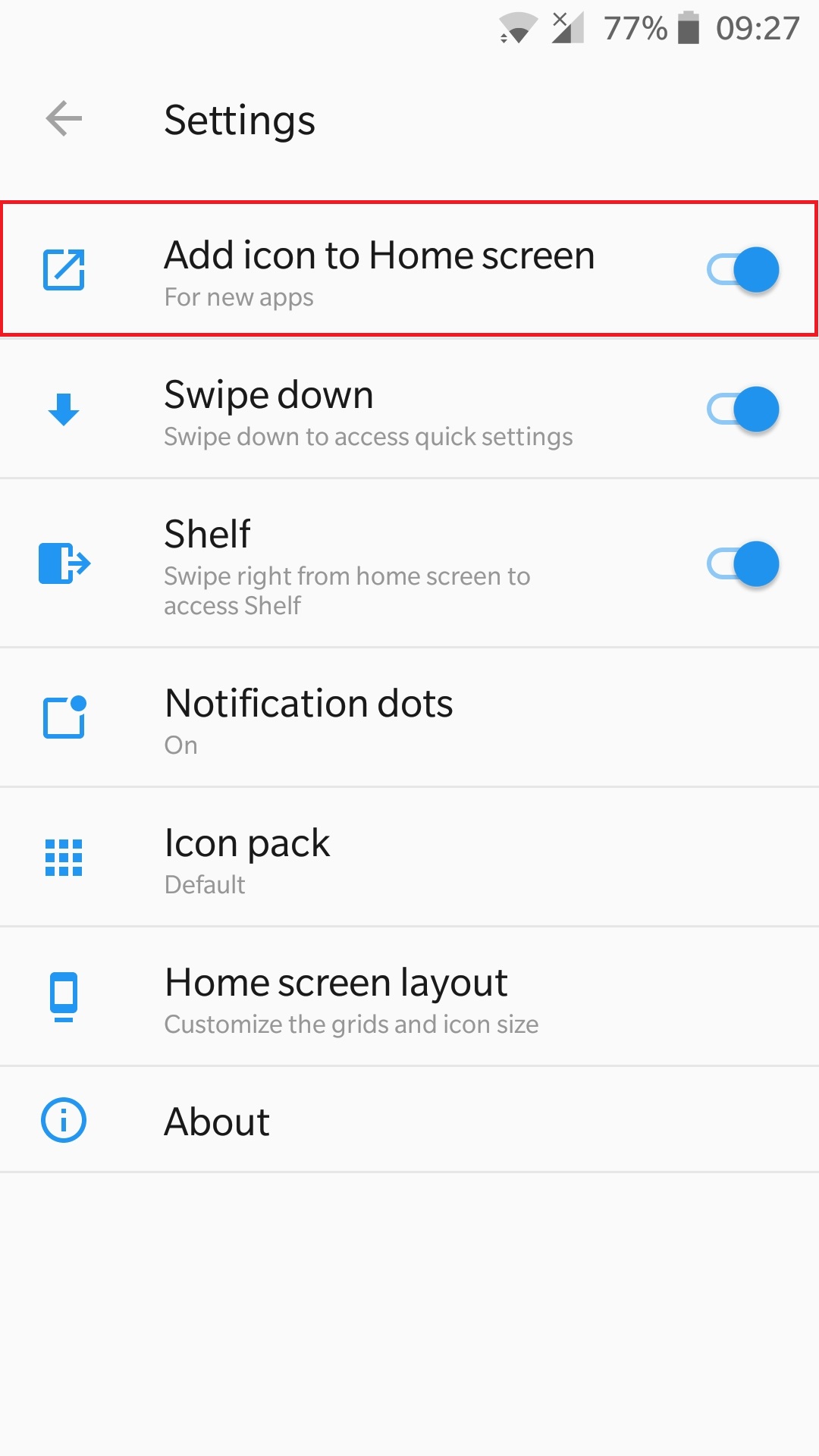Click the Add icon to Home screen icon
The height and width of the screenshot is (1456, 819).
[64, 269]
